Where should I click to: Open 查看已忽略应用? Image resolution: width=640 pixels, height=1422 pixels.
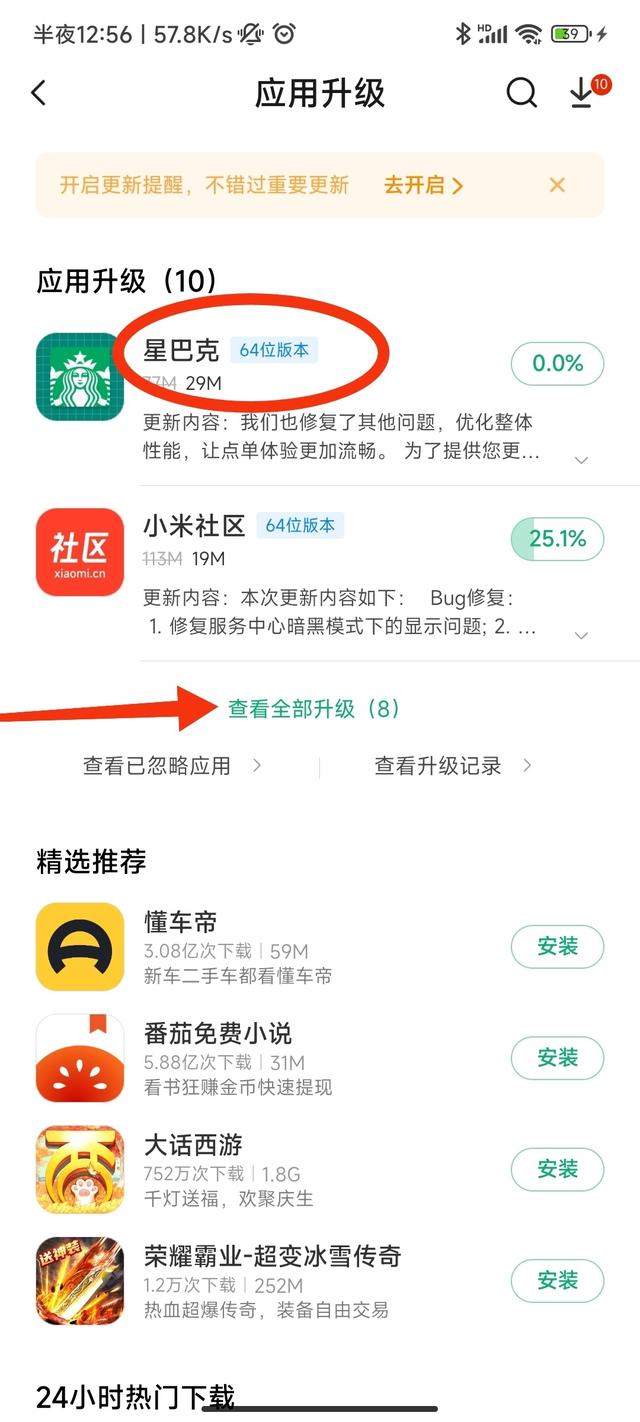coord(172,766)
